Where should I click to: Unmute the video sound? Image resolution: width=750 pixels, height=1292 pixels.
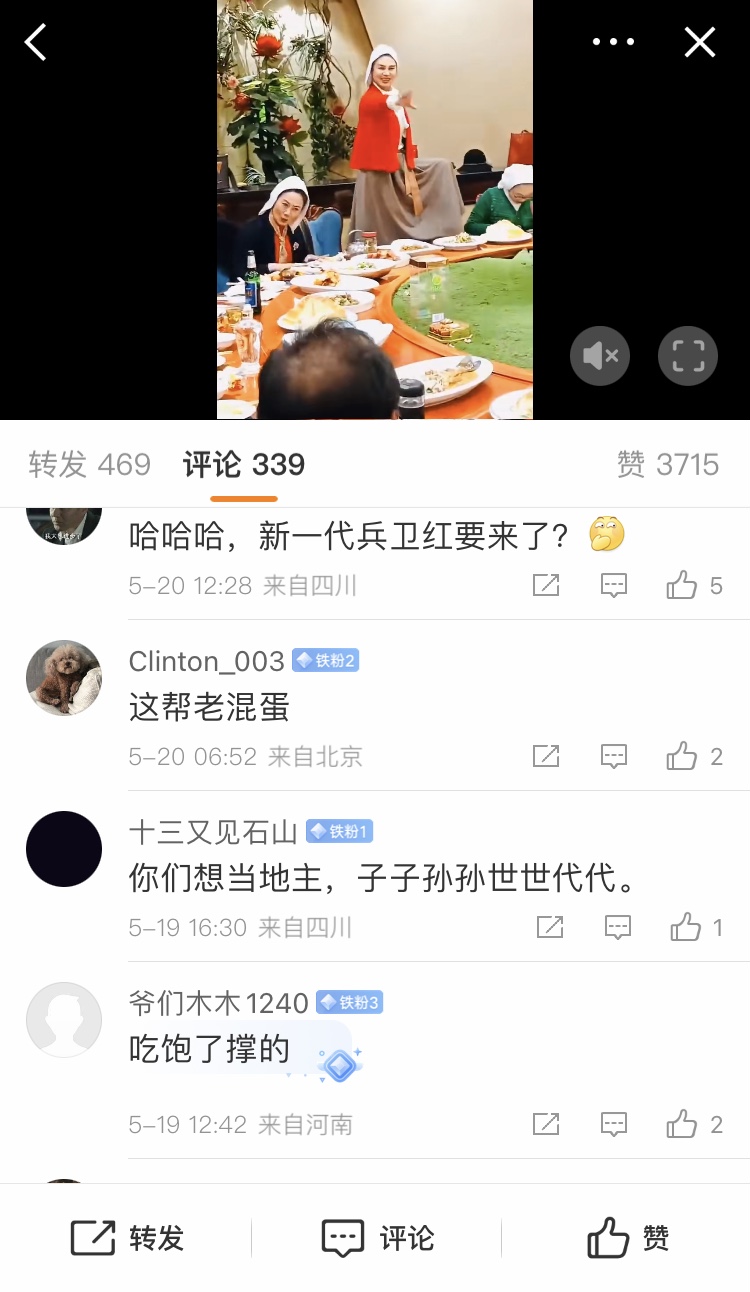pyautogui.click(x=600, y=356)
